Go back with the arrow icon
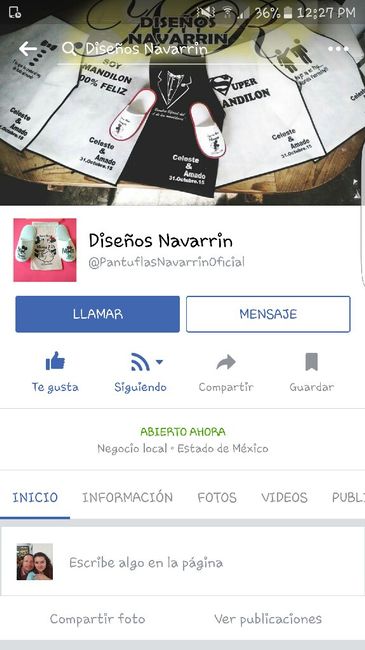 pyautogui.click(x=28, y=49)
